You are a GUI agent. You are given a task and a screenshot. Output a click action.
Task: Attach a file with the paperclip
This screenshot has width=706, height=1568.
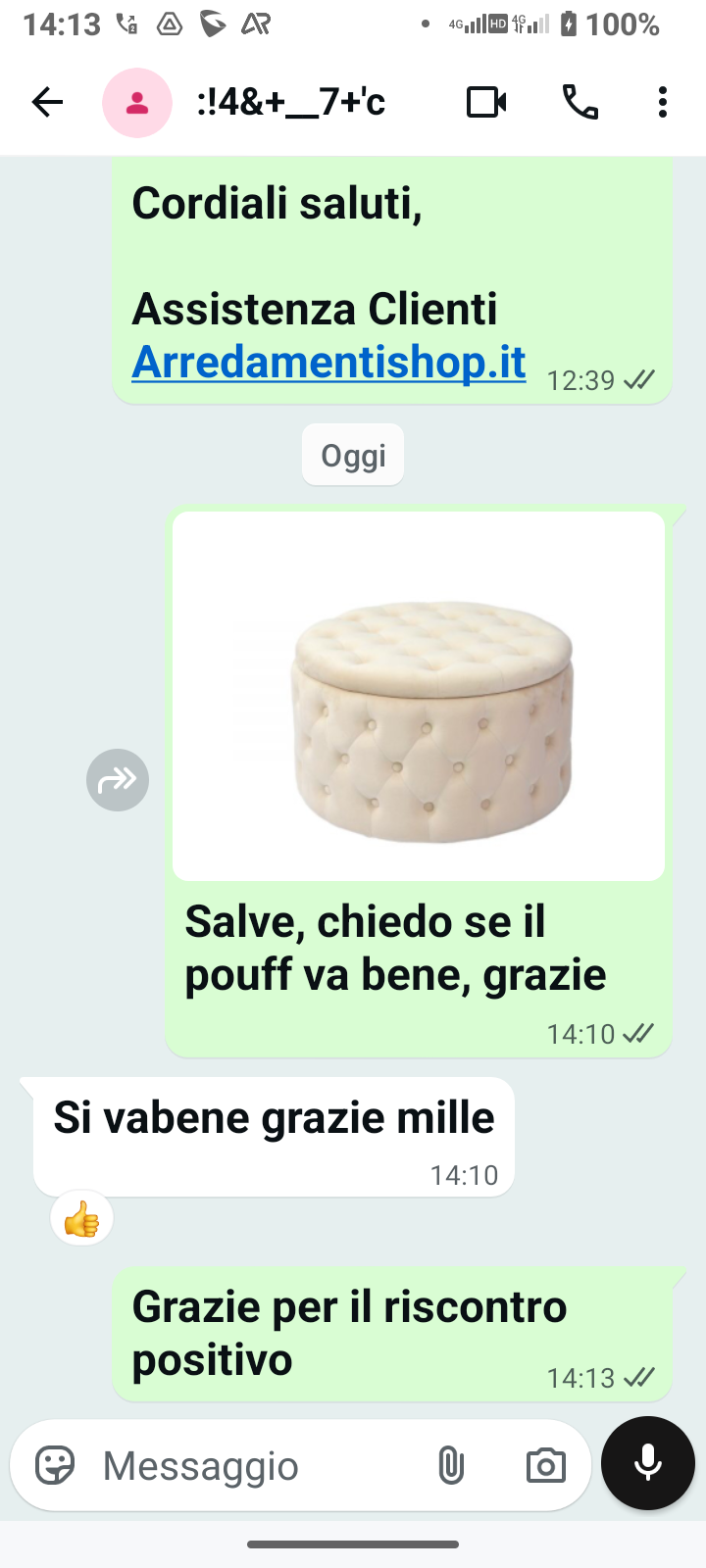pos(451,1466)
